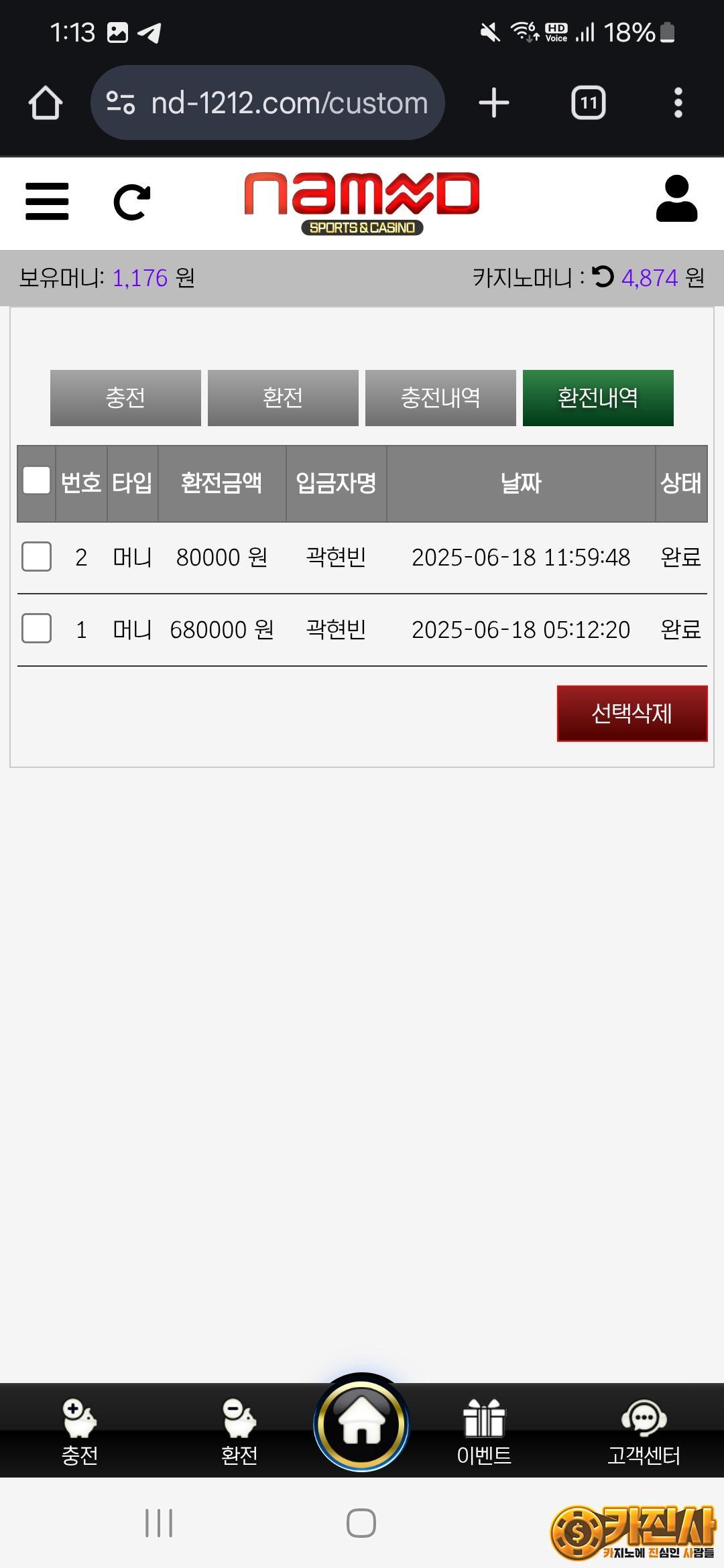
Task: Open a new browser tab
Action: 494,103
